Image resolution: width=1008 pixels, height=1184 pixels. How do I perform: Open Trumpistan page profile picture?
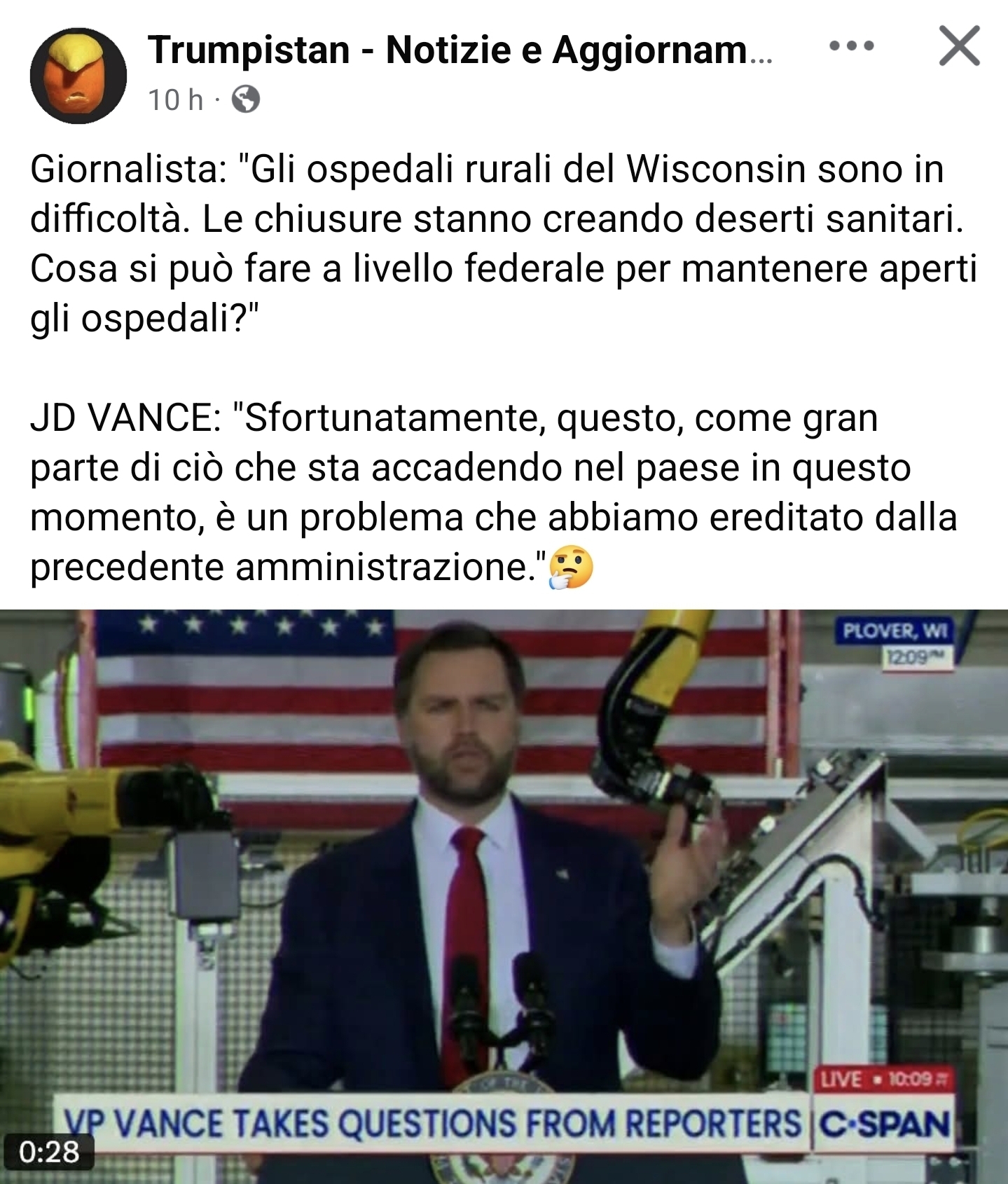click(78, 76)
